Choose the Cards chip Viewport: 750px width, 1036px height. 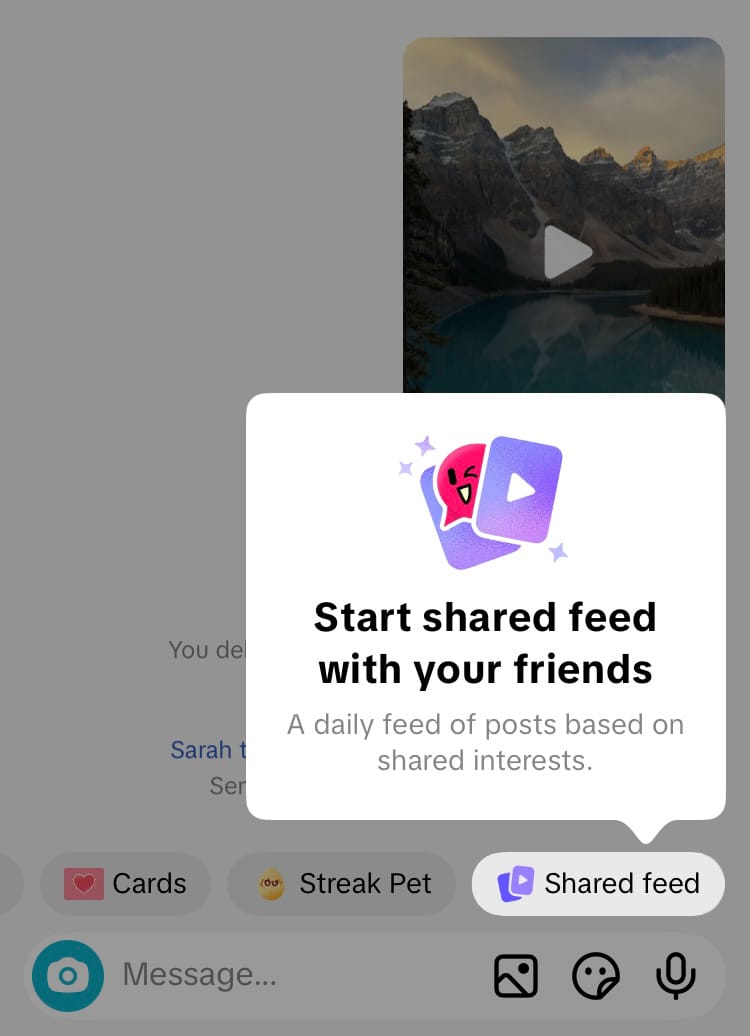point(126,884)
